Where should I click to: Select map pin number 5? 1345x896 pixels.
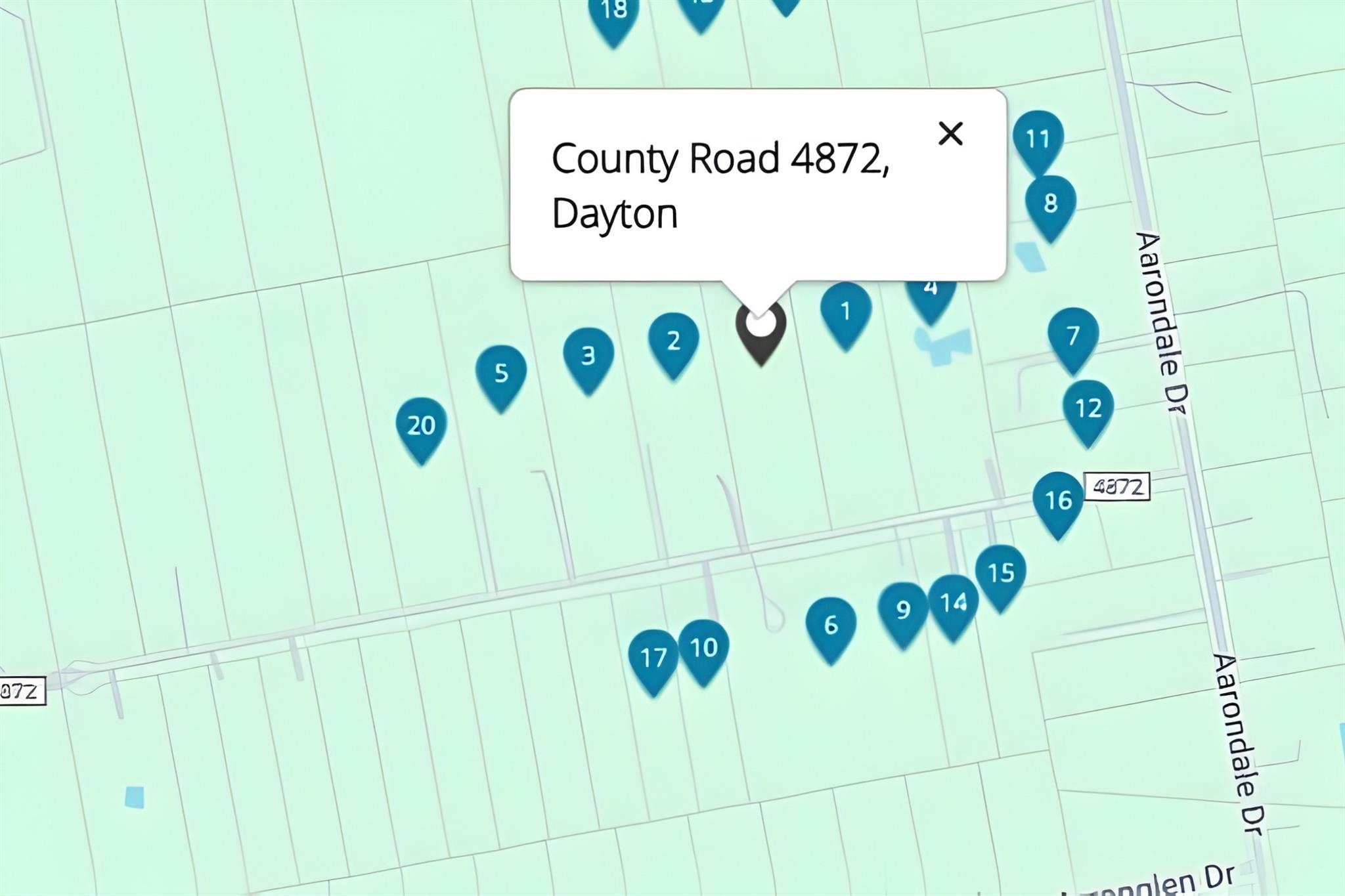coord(501,373)
